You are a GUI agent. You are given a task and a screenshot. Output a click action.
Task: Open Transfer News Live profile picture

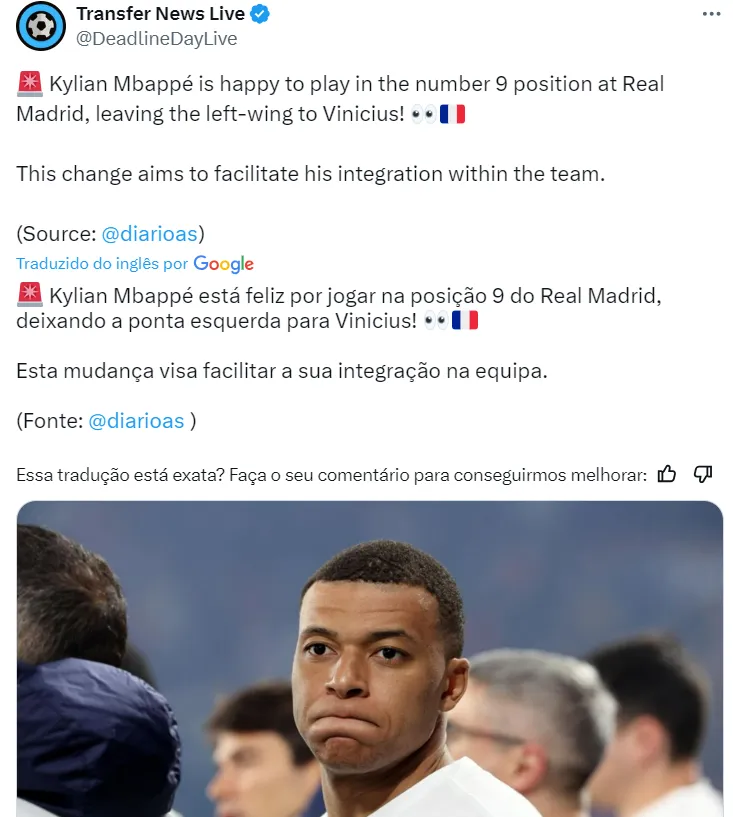pos(38,27)
